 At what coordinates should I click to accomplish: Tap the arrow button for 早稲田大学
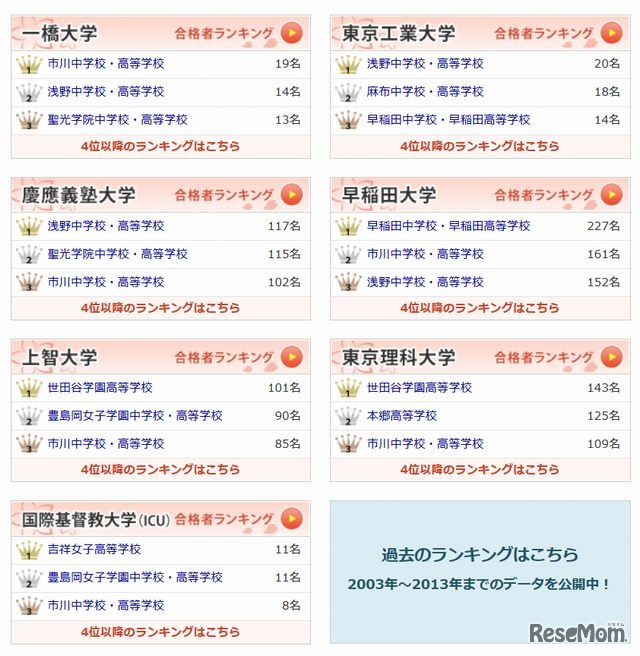pyautogui.click(x=610, y=195)
